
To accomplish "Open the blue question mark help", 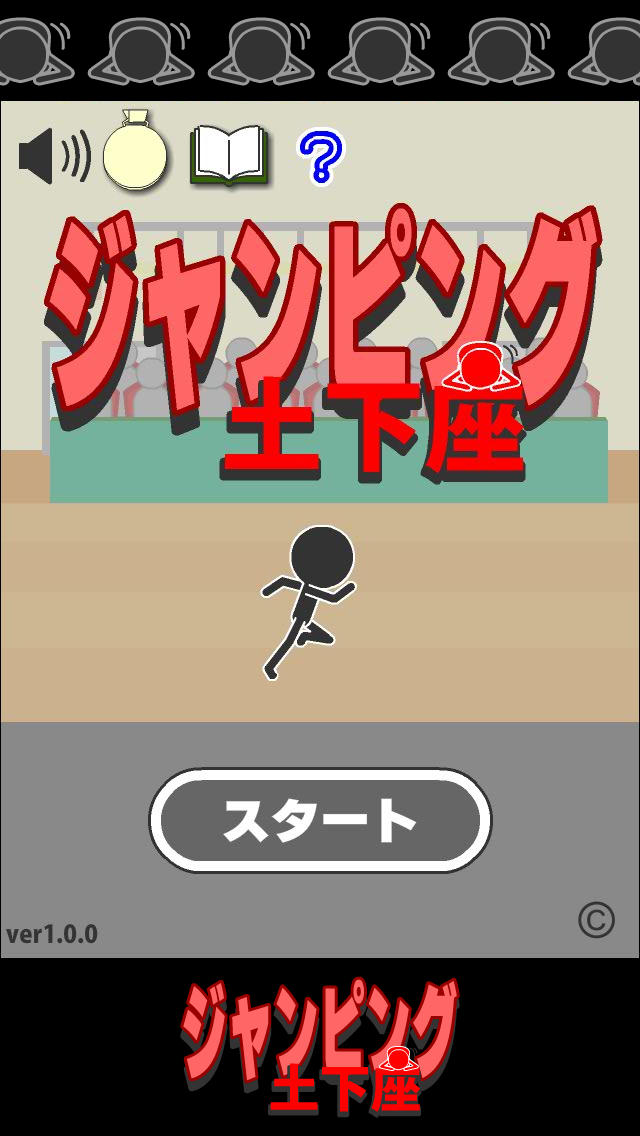I will 320,157.
